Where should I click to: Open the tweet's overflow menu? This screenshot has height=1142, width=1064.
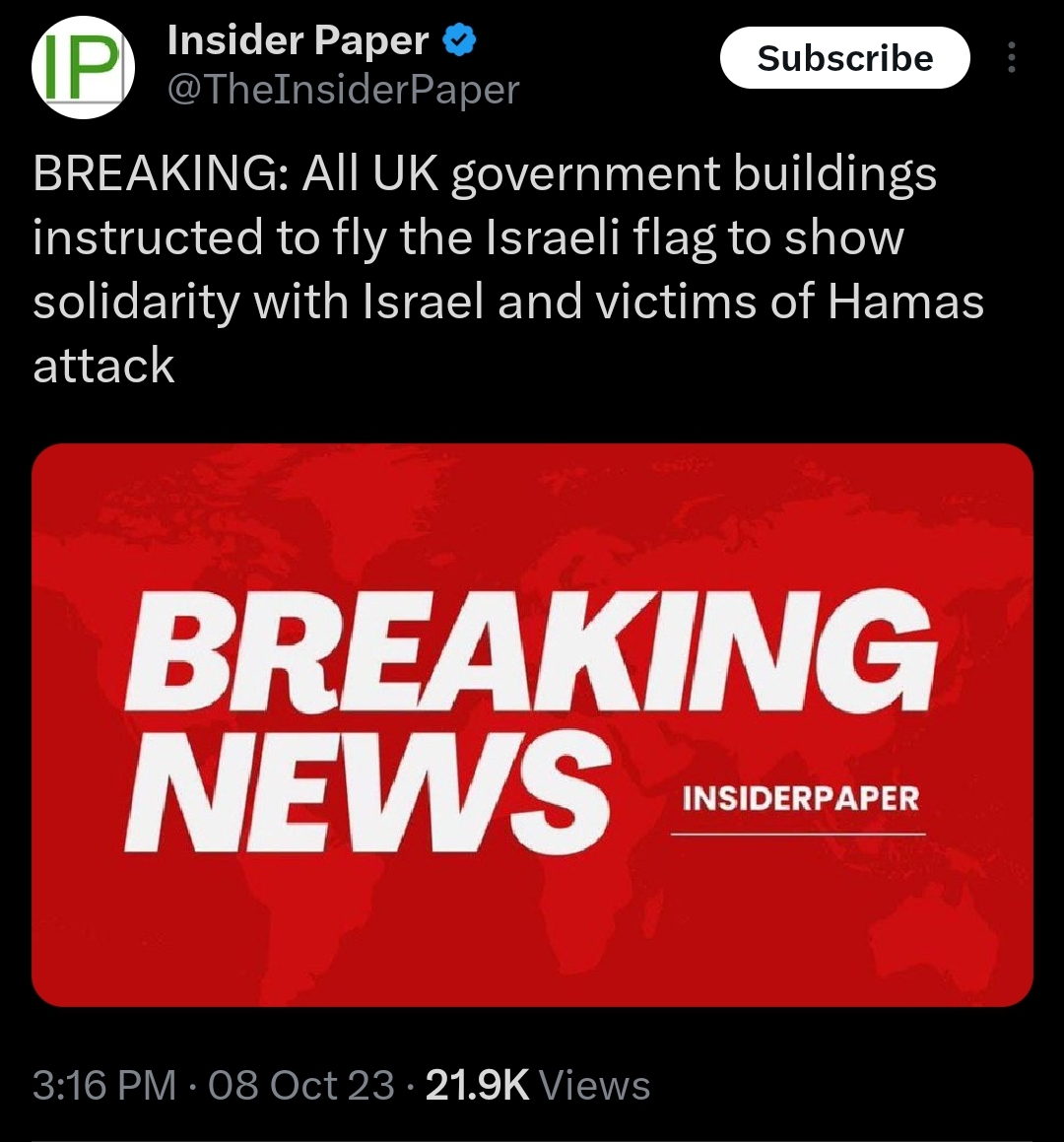[1011, 58]
